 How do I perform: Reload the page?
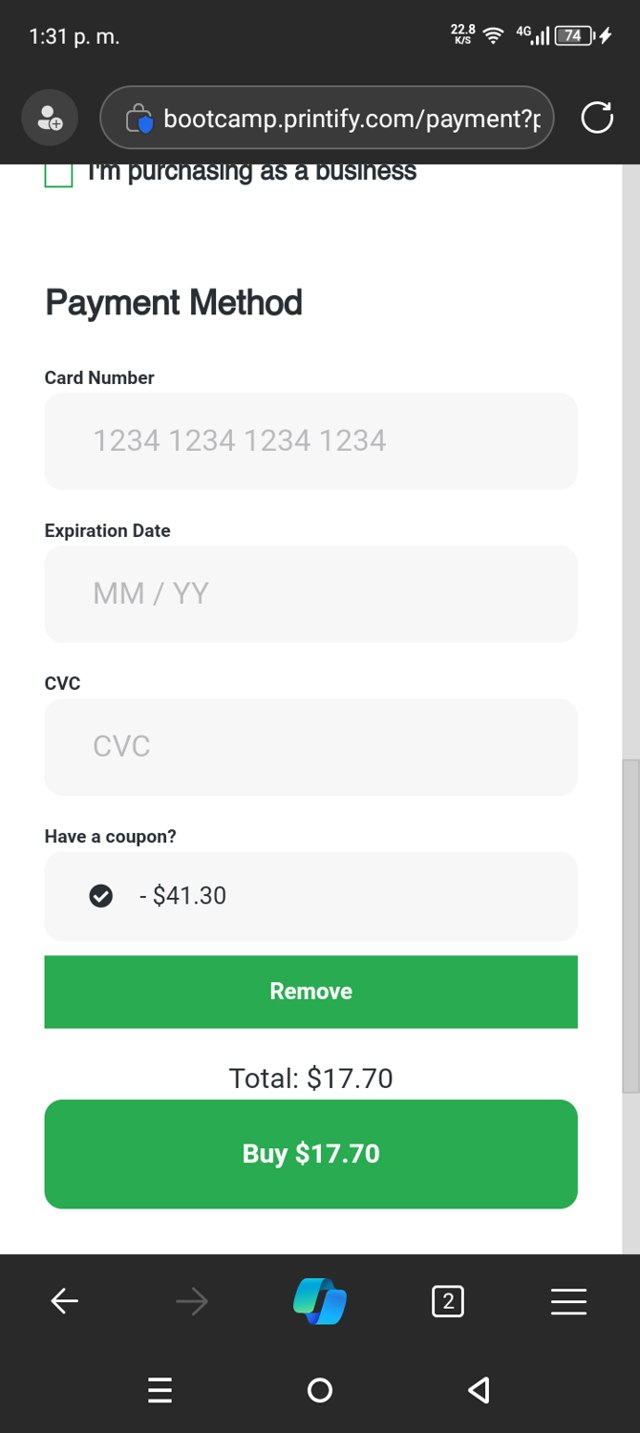pos(597,118)
